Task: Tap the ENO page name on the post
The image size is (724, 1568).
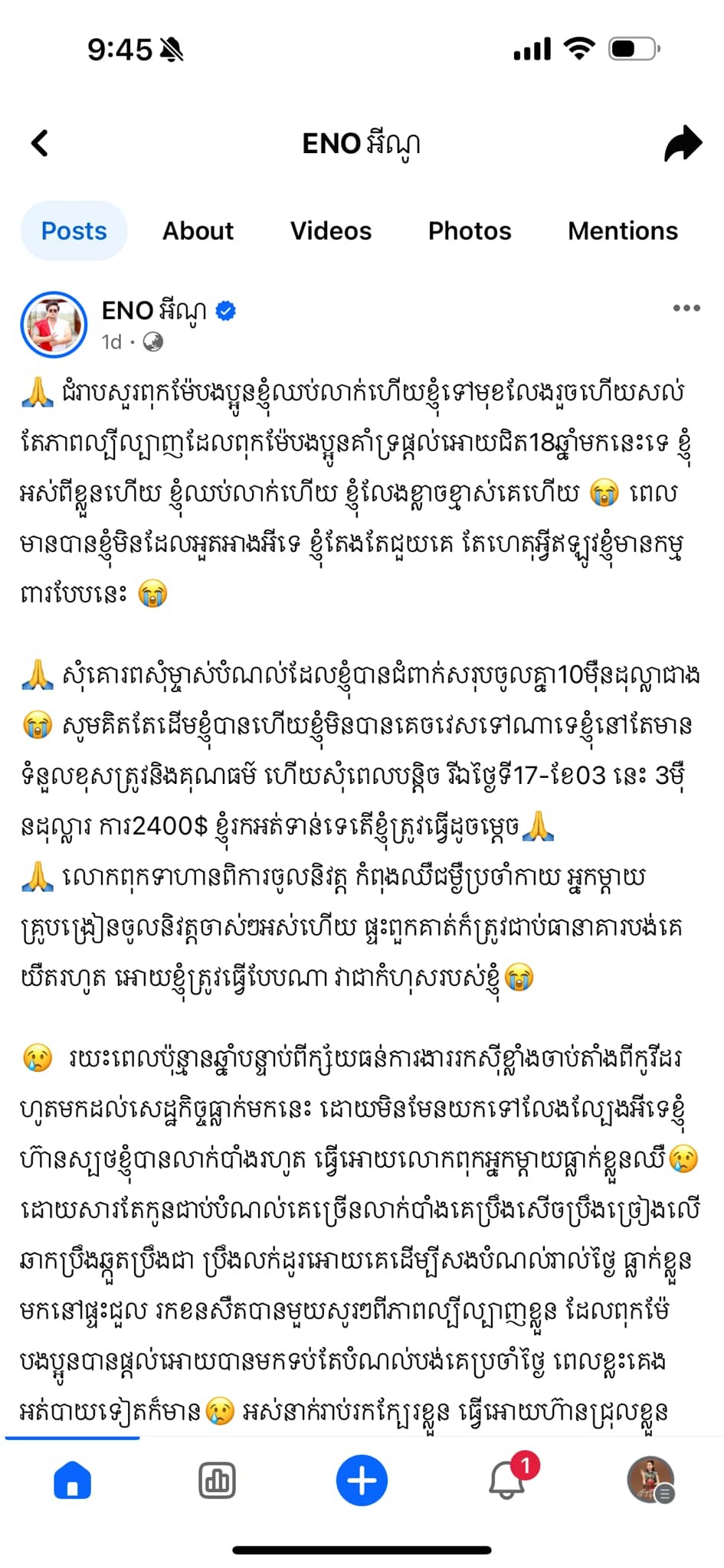Action: (154, 310)
